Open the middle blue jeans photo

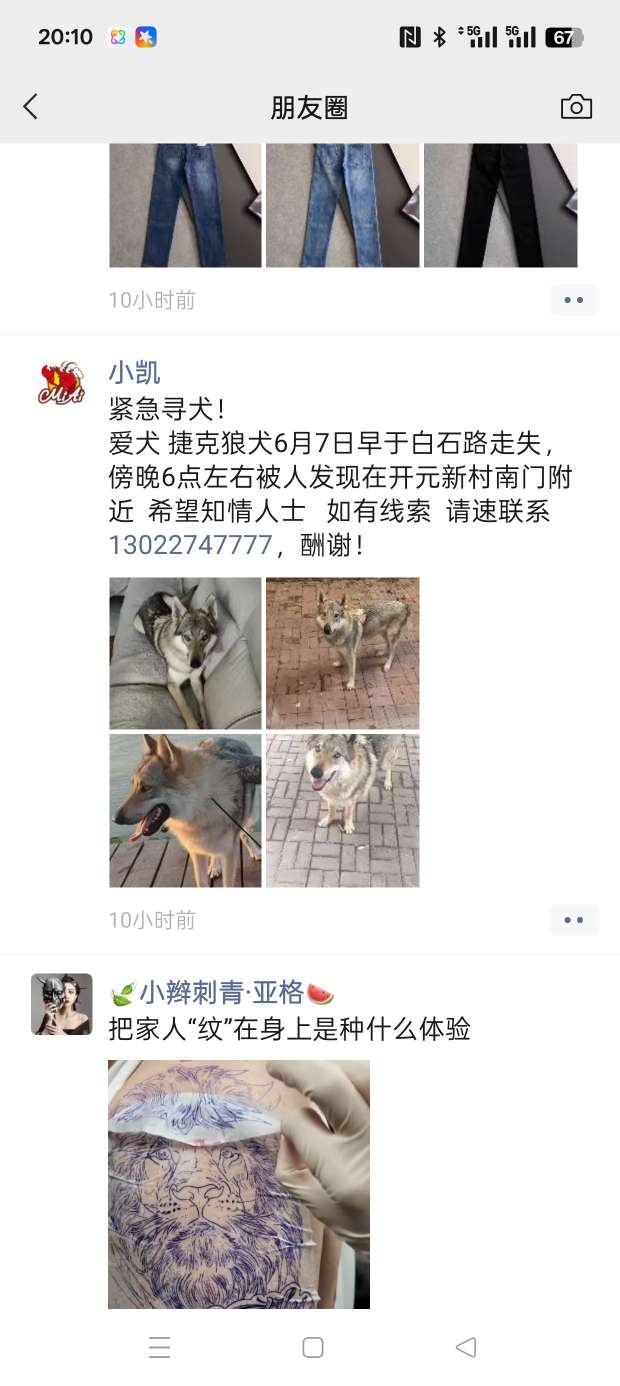click(x=342, y=205)
